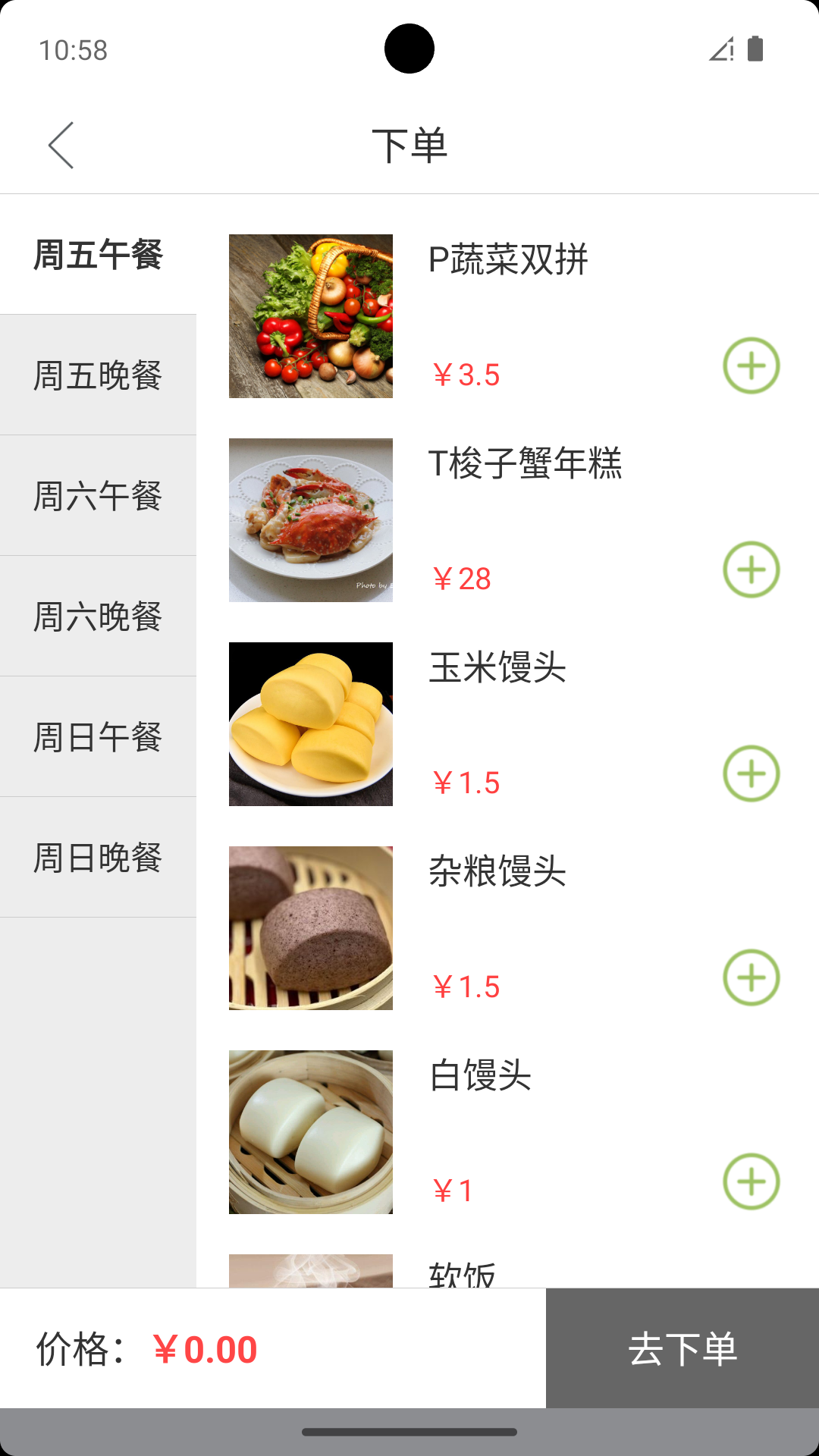Add 杂粮馒头 to the order
The width and height of the screenshot is (819, 1456).
[x=751, y=977]
